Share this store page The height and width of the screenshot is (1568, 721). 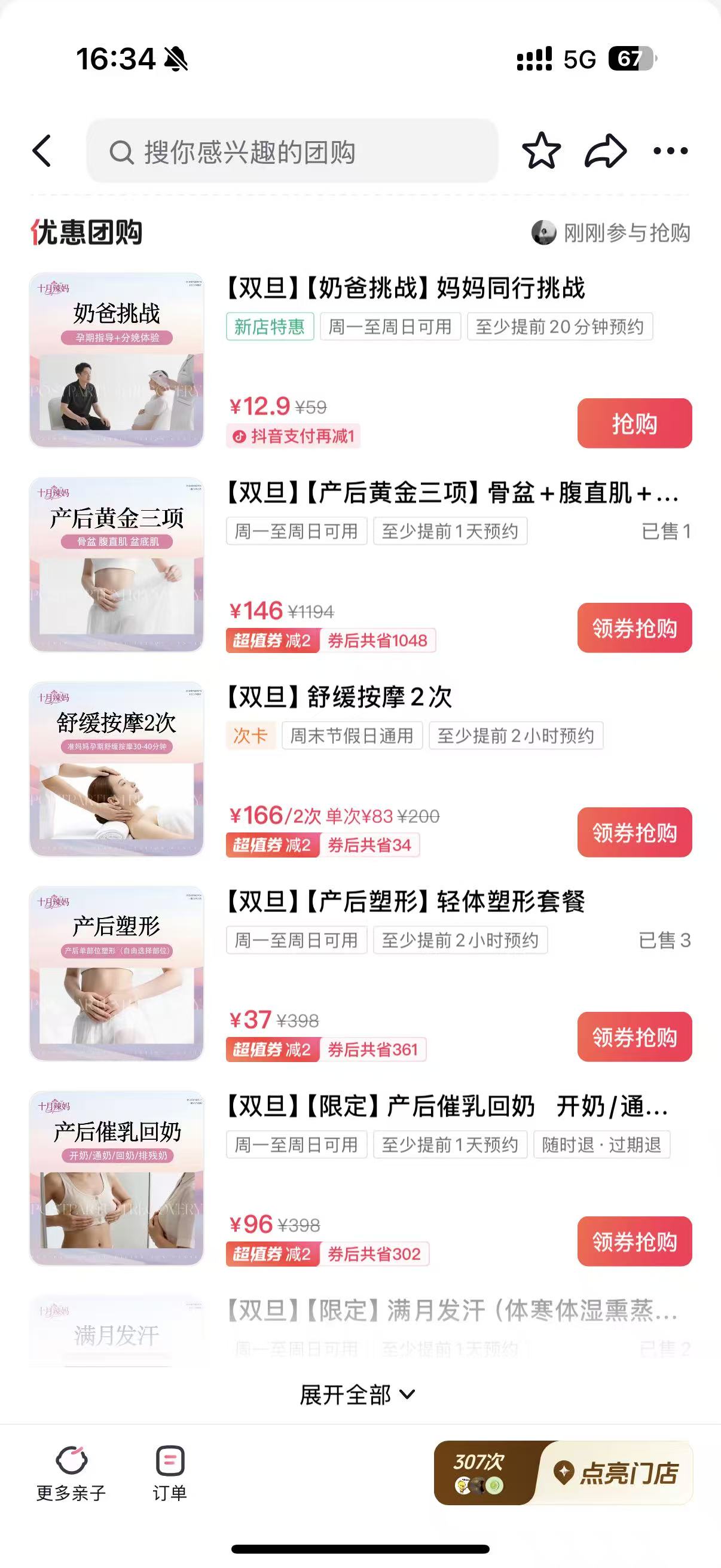coord(606,151)
